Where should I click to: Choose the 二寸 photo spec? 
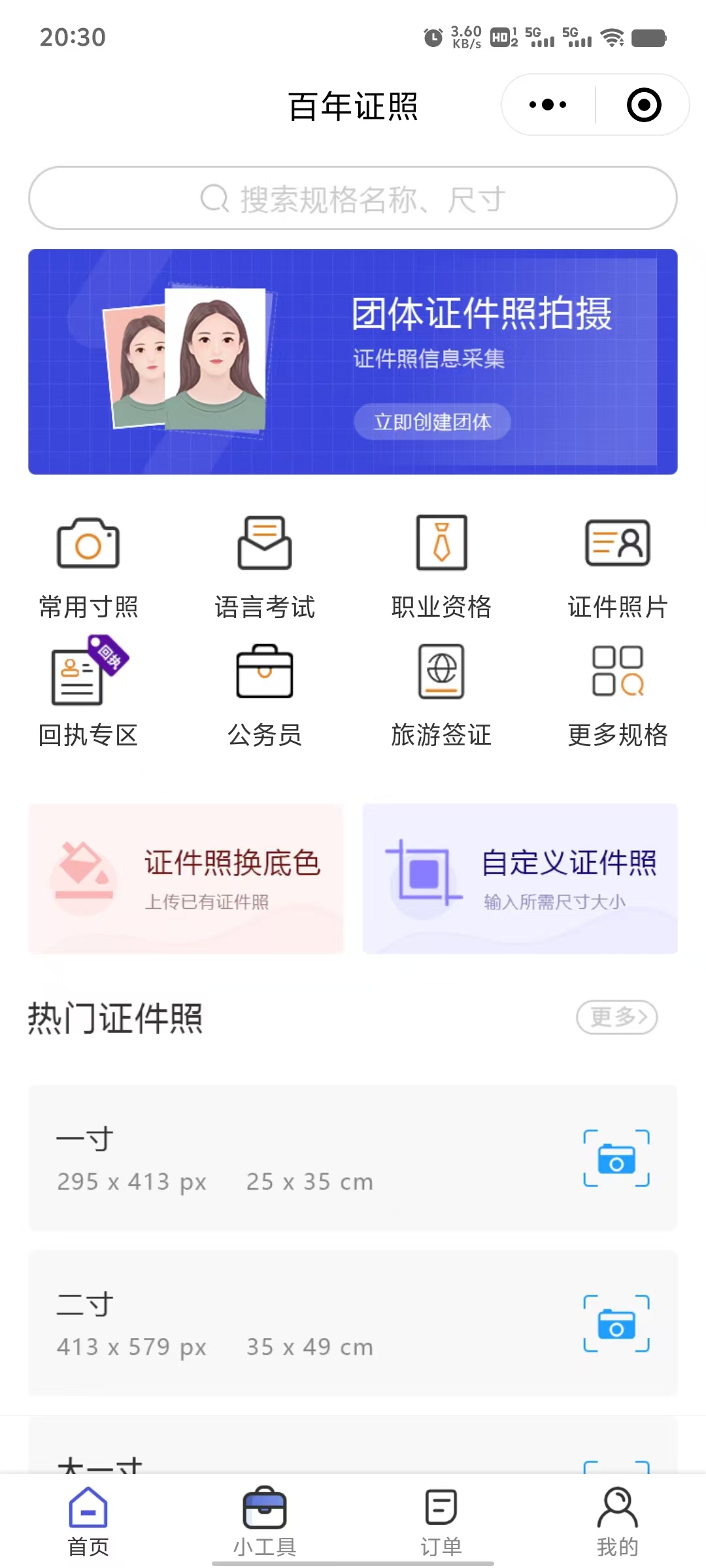pos(353,1324)
